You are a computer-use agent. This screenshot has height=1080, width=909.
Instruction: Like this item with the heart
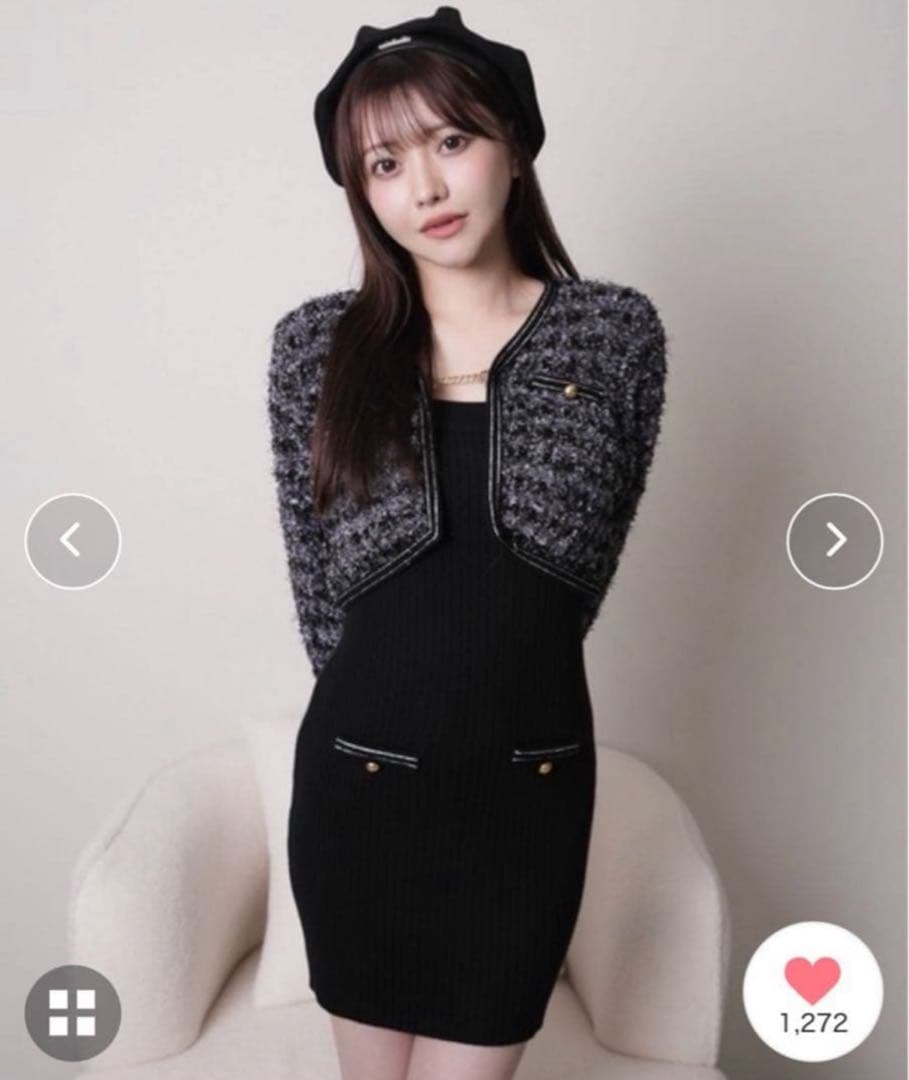(x=813, y=978)
